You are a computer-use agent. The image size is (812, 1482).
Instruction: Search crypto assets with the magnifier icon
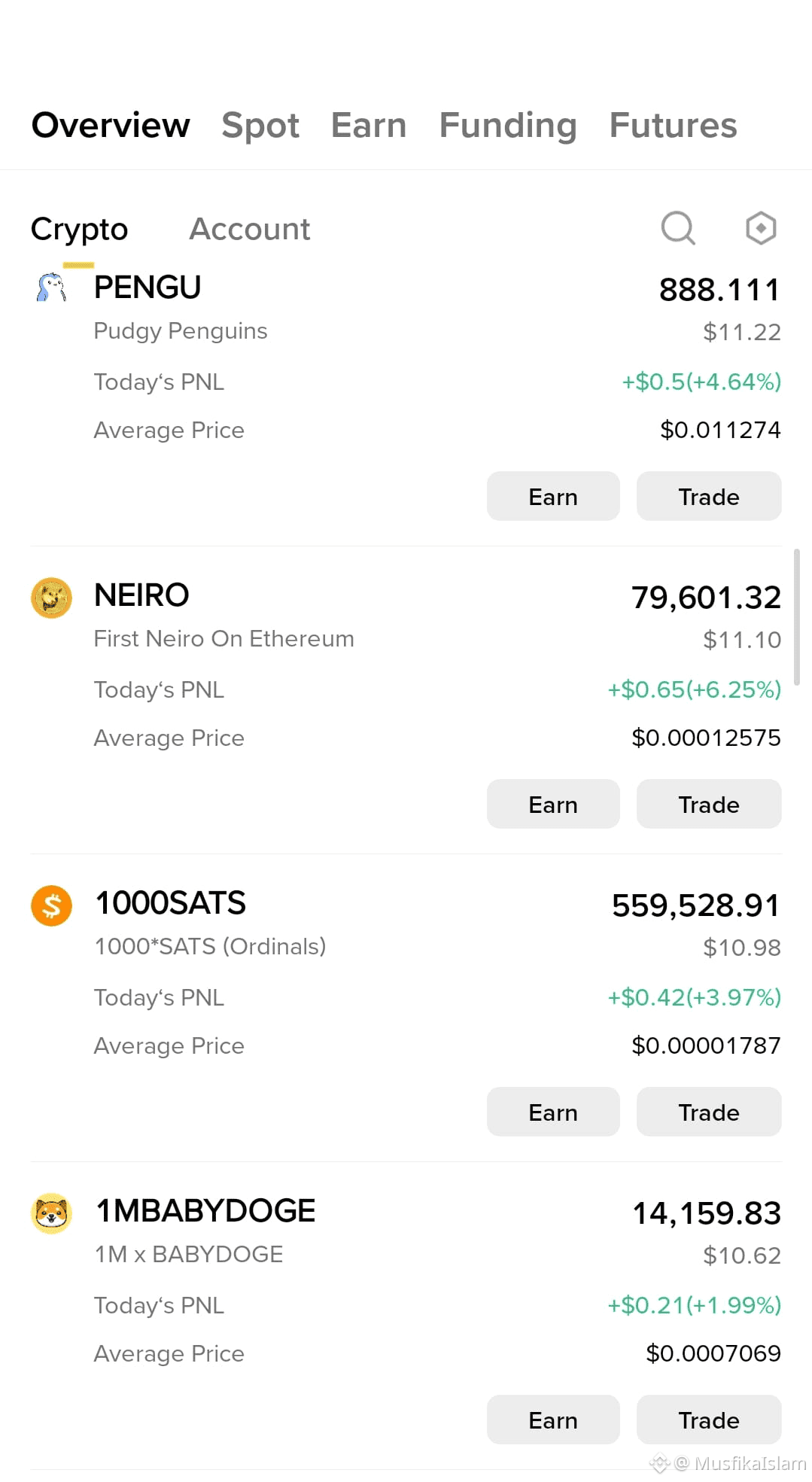[678, 228]
